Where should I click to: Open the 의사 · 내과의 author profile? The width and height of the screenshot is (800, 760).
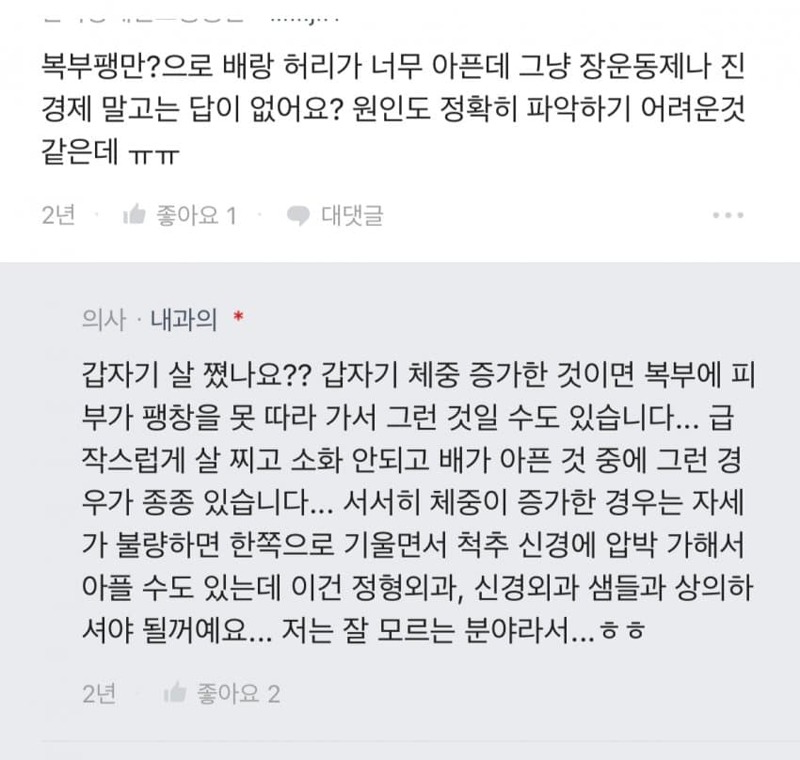pos(153,320)
